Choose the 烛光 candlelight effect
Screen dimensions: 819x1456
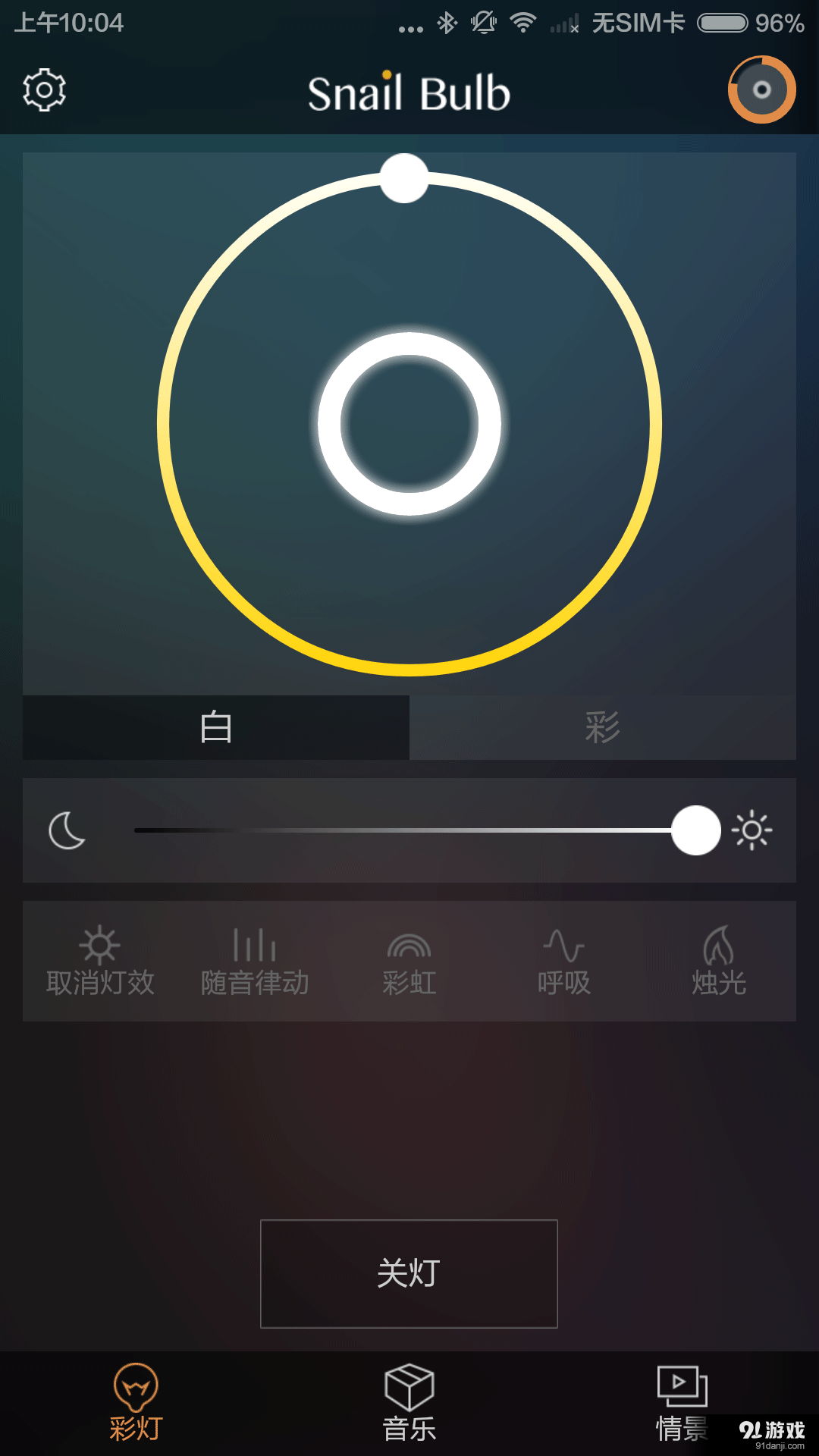tap(719, 962)
